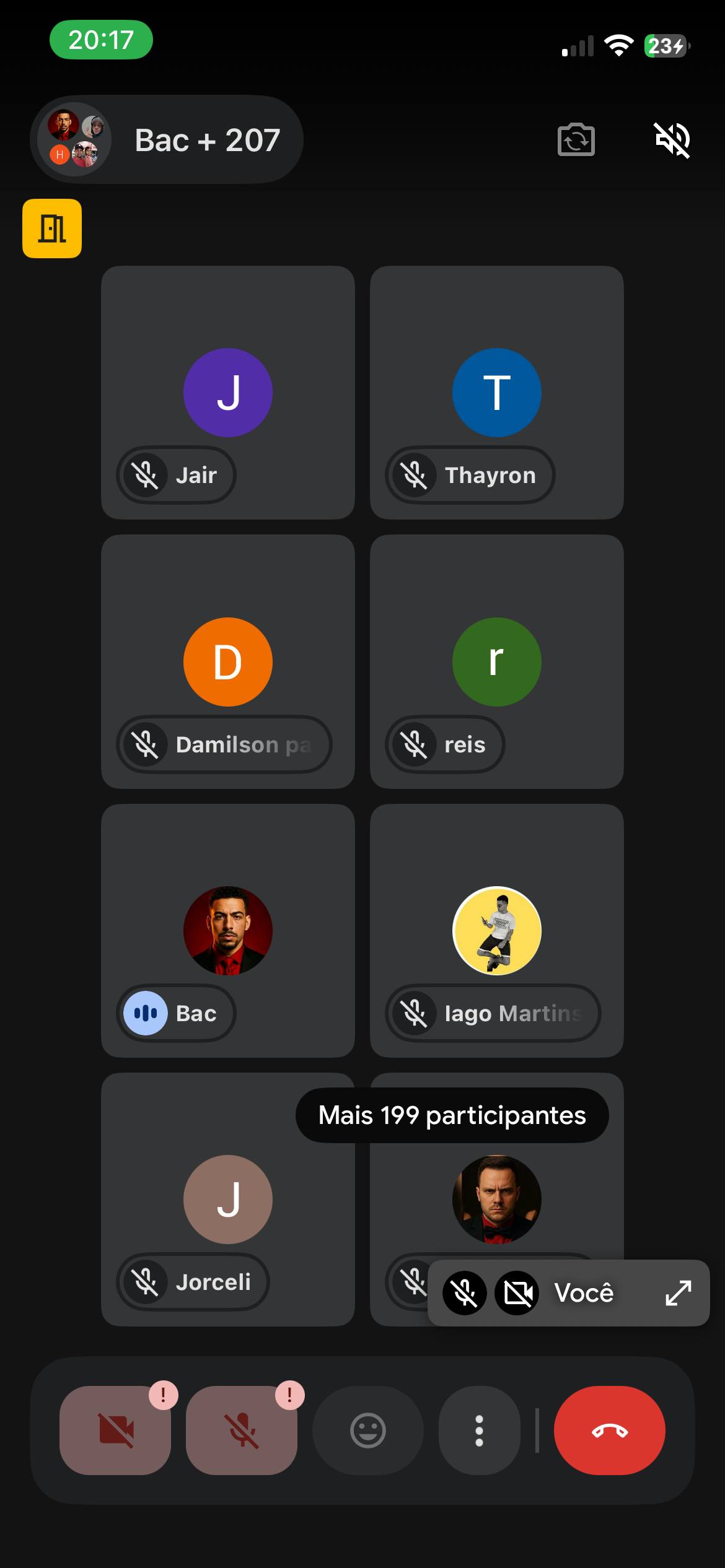Select Jair's participant tile
This screenshot has height=1568, width=725.
click(228, 393)
